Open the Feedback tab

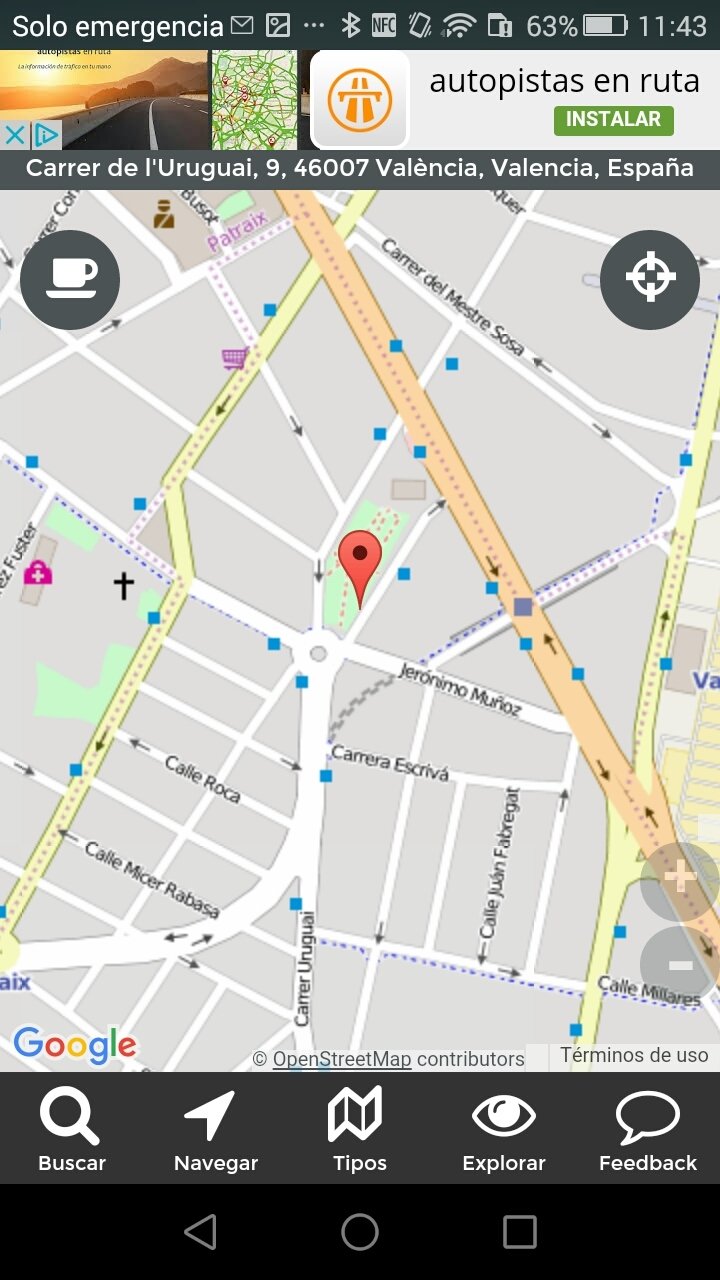coord(648,1130)
